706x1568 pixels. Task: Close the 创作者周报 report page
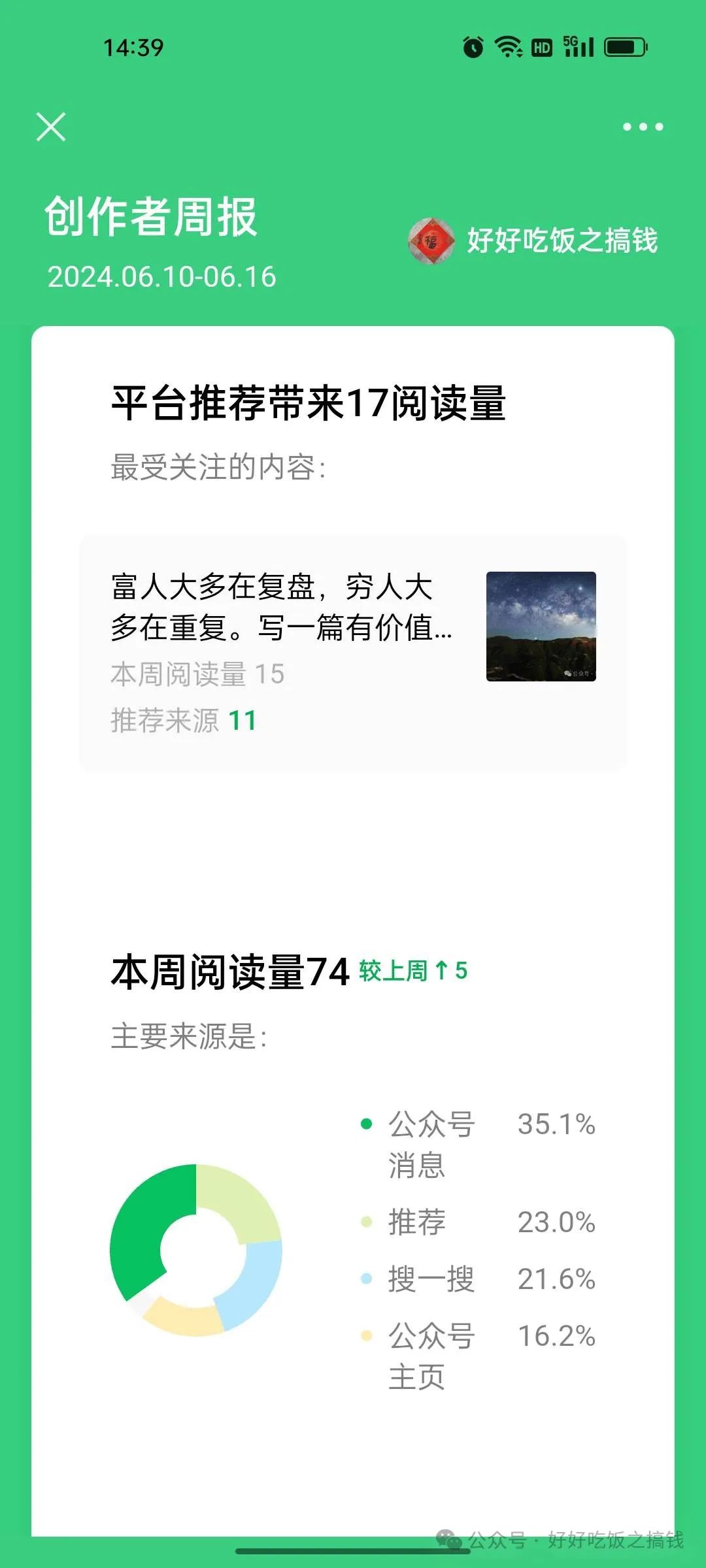pyautogui.click(x=50, y=128)
